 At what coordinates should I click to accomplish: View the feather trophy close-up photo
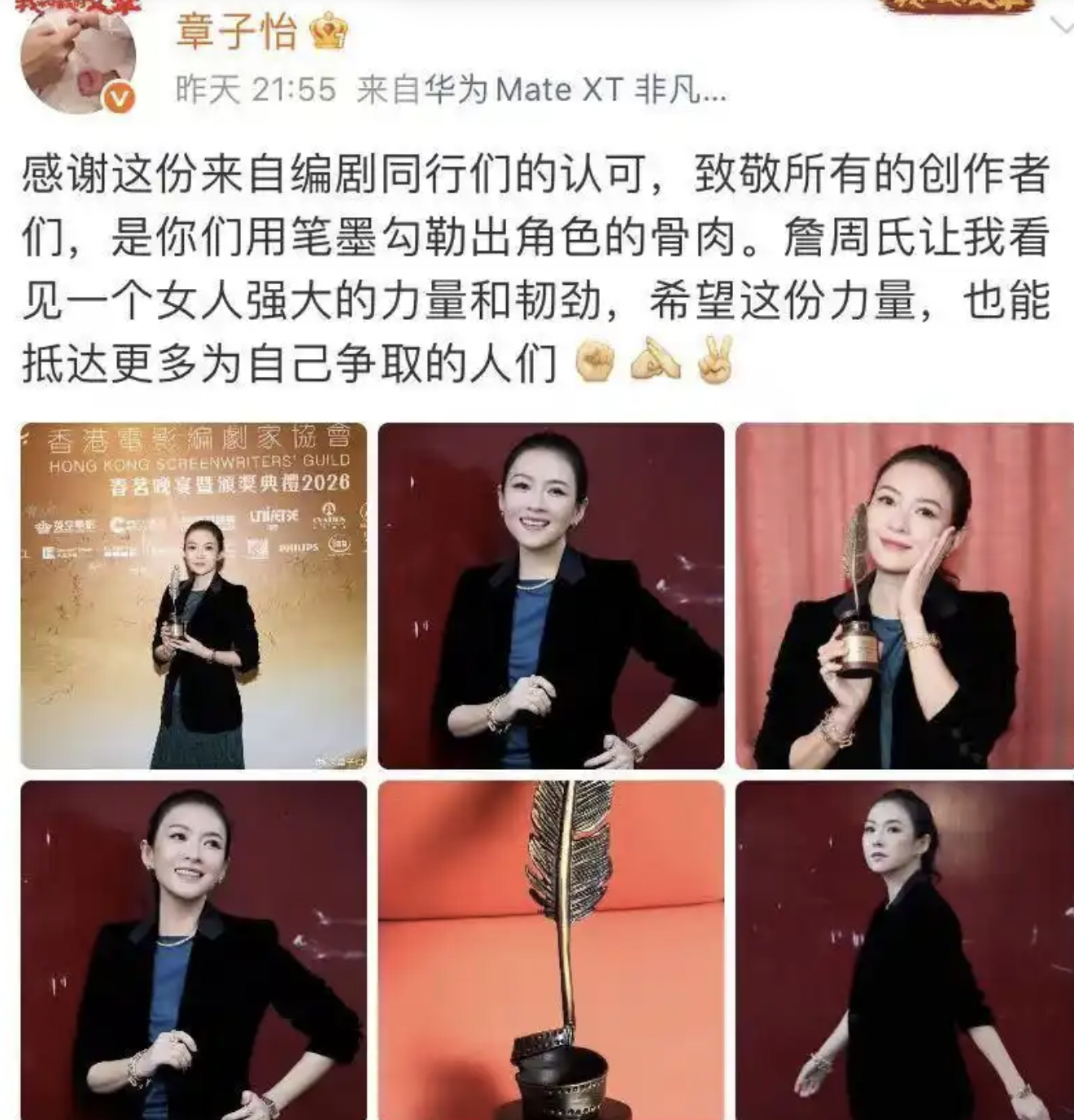click(551, 950)
